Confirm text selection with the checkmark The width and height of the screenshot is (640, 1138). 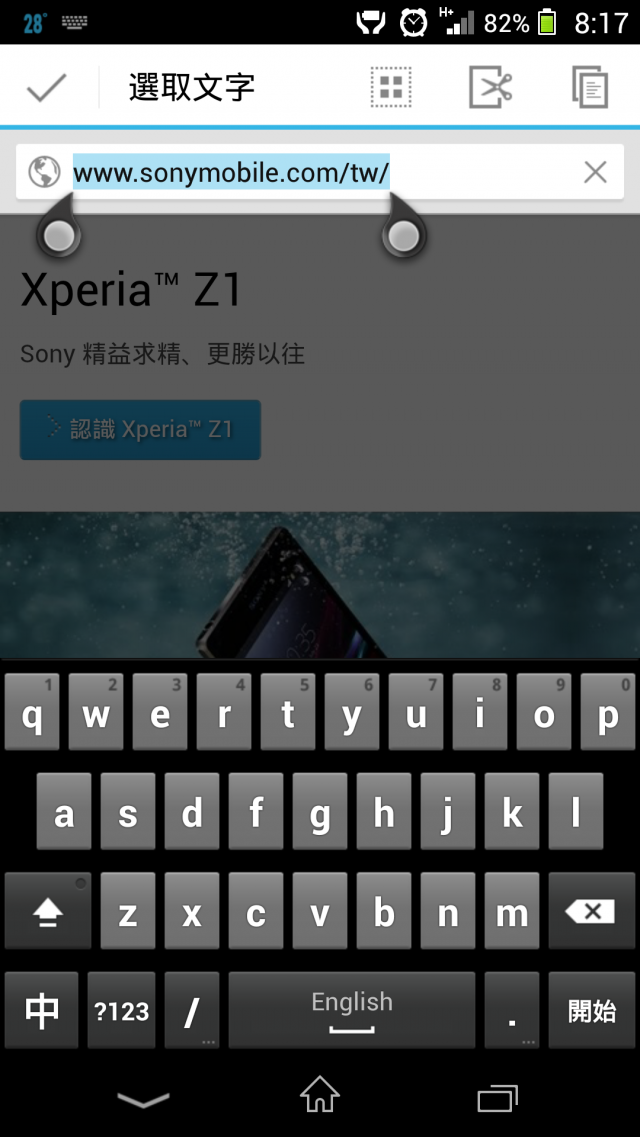click(x=46, y=88)
